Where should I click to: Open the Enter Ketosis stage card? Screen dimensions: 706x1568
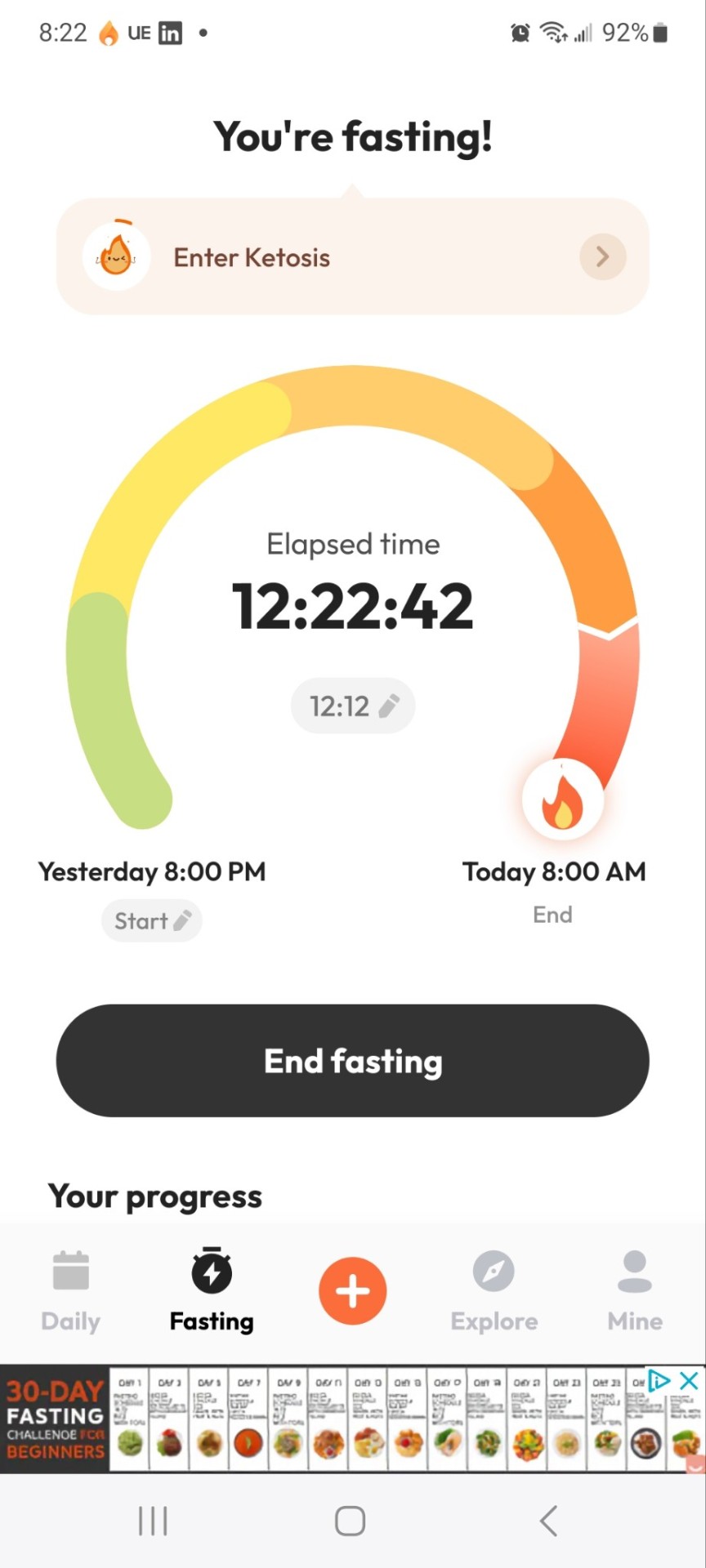352,257
